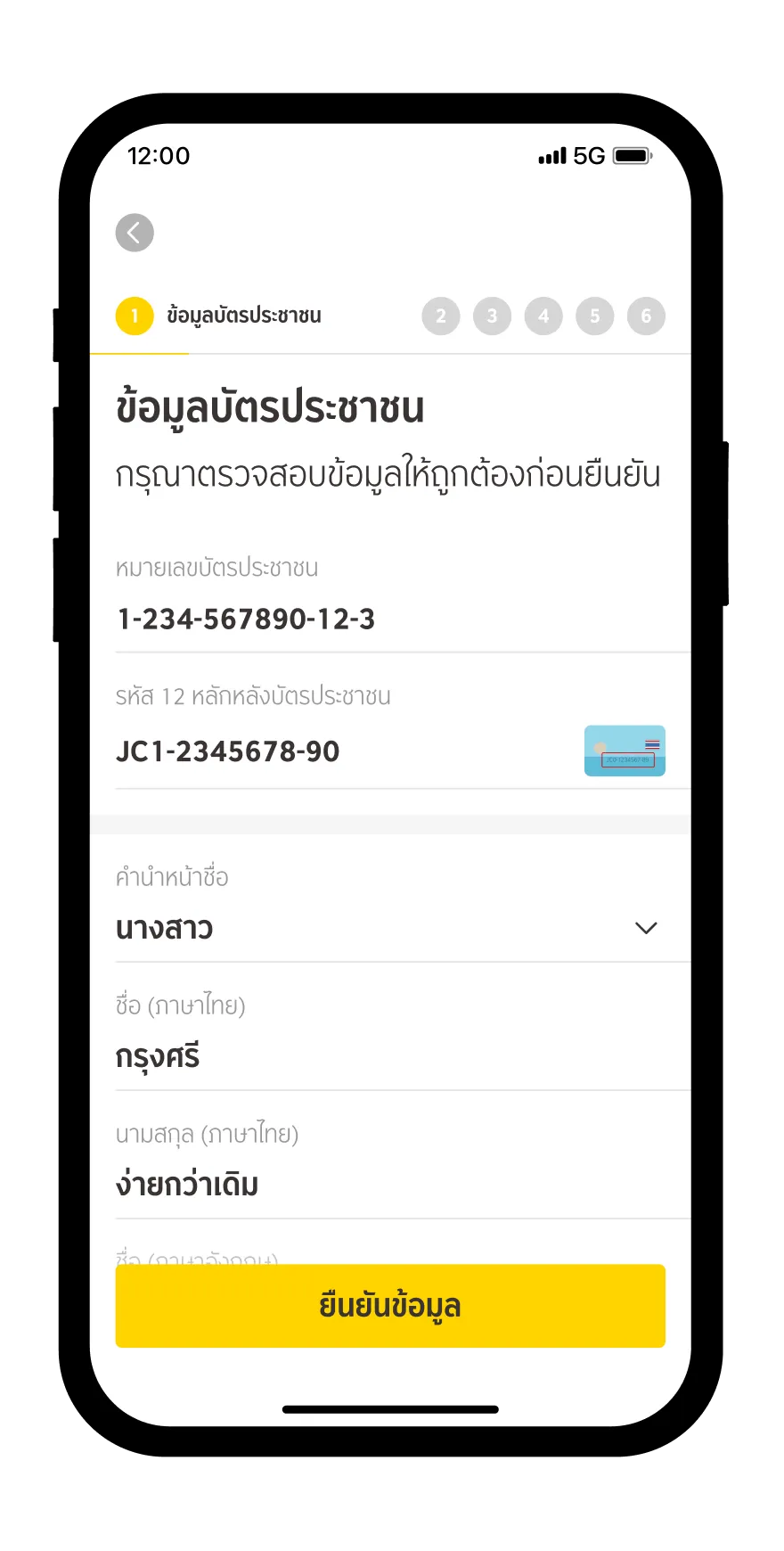Edit the Thai first name field กรุงศรี
This screenshot has width=784, height=1551.
[x=389, y=1056]
